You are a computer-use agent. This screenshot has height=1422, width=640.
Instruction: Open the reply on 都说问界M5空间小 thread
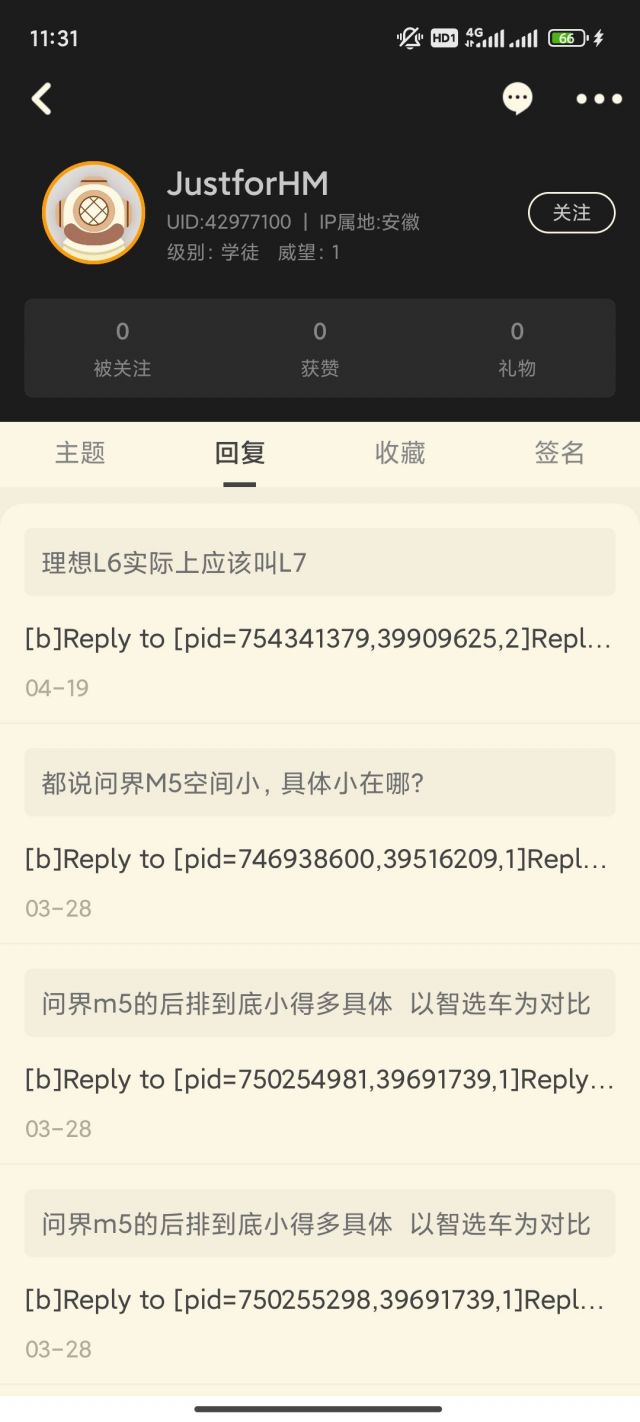[x=318, y=859]
